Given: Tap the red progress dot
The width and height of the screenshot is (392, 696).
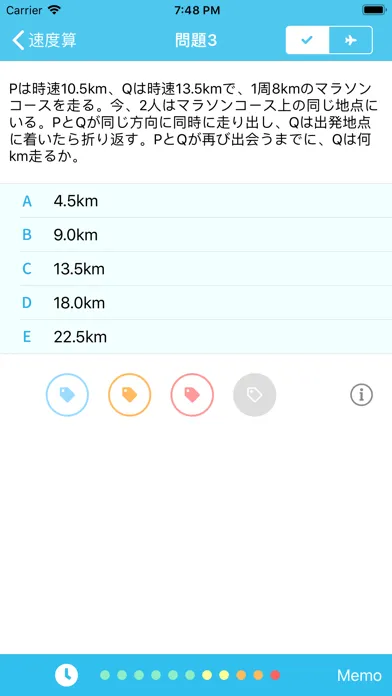Looking at the screenshot, I should (x=275, y=675).
